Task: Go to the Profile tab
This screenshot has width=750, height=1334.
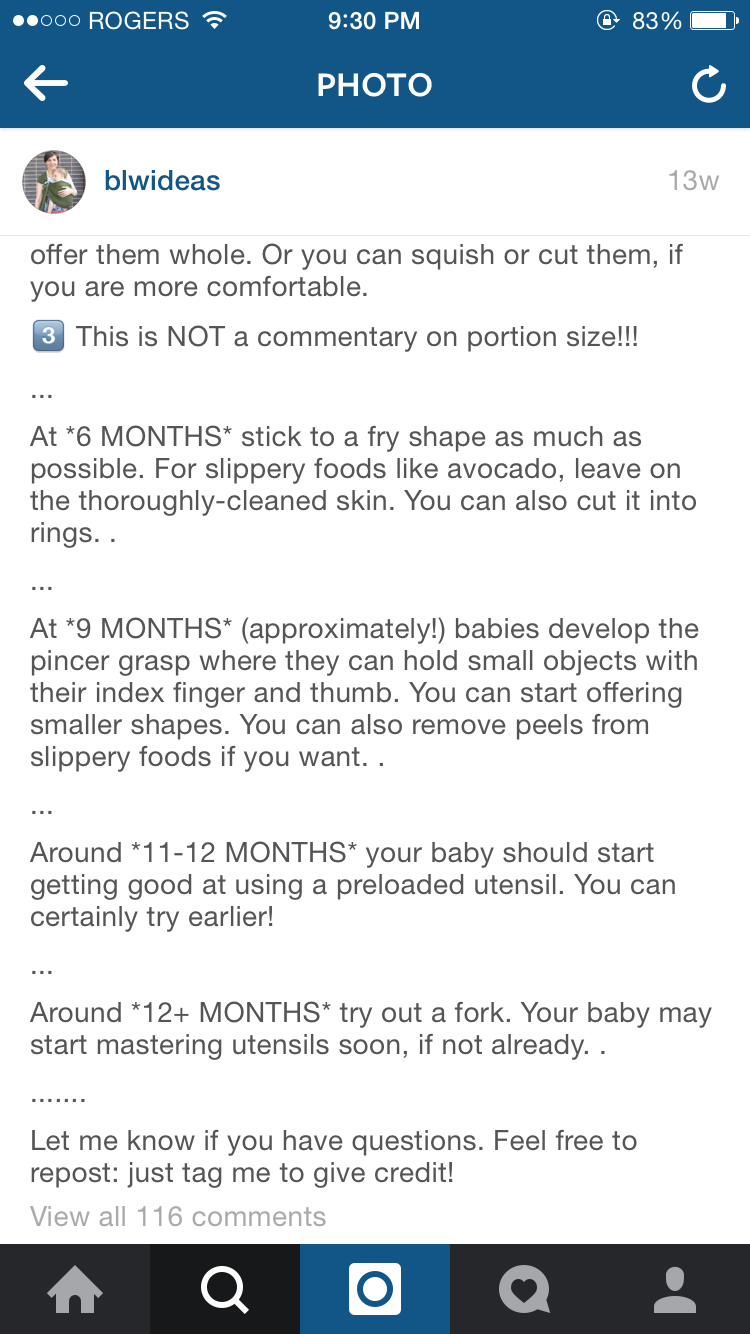Action: [x=675, y=1289]
